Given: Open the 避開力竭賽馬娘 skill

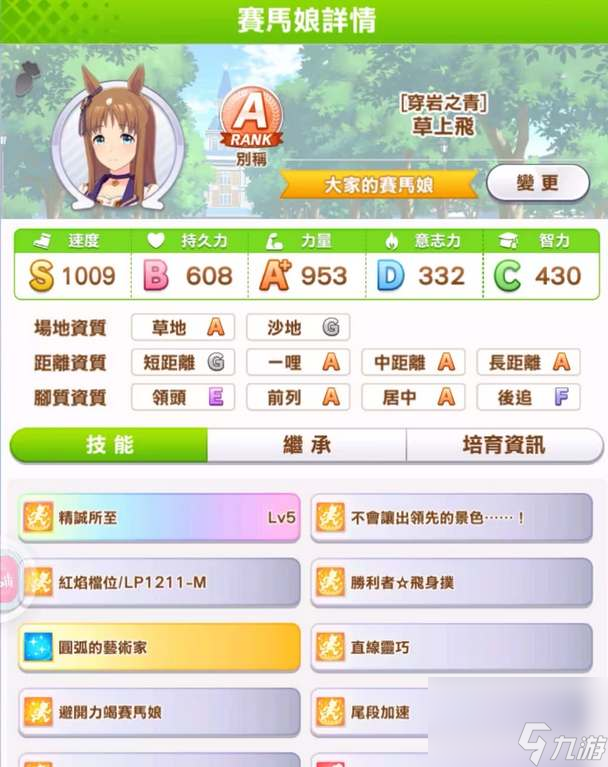Looking at the screenshot, I should point(160,712).
